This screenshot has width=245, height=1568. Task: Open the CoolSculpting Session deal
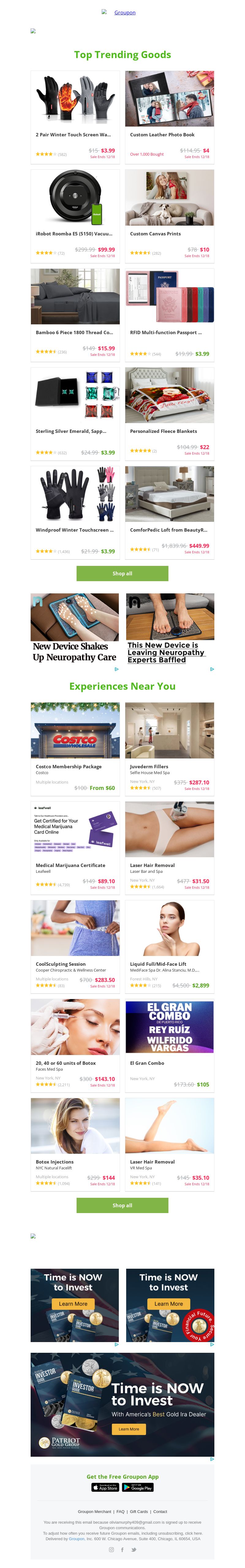pyautogui.click(x=60, y=964)
